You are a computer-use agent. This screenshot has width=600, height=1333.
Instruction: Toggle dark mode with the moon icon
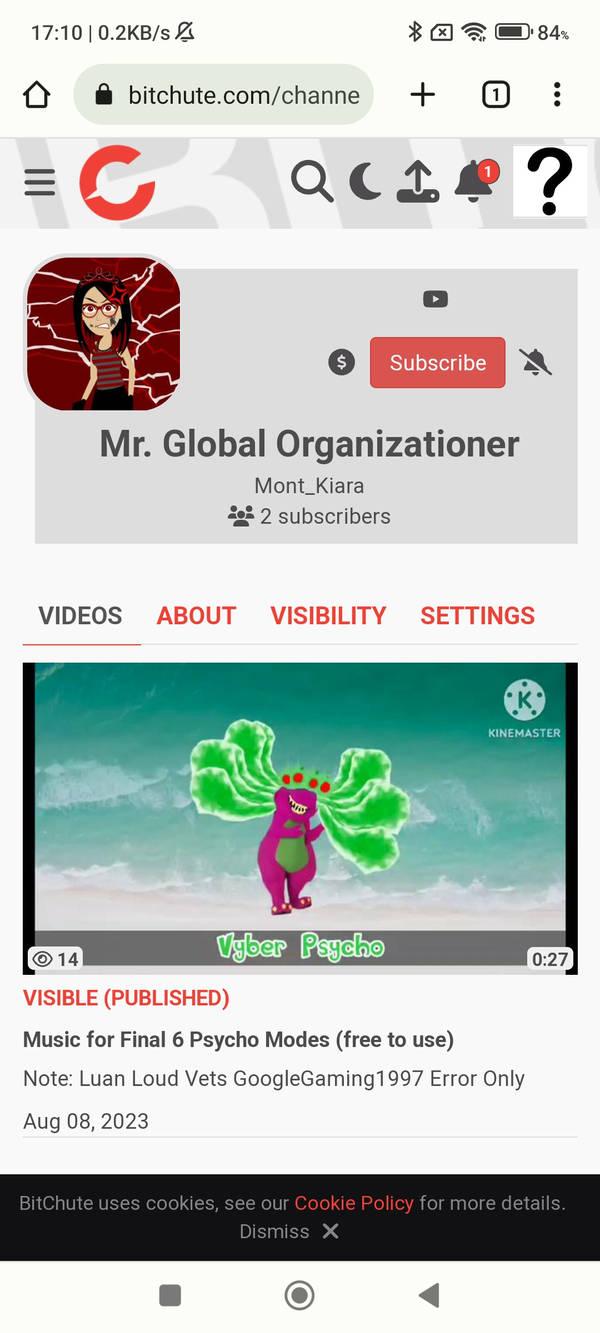(365, 182)
